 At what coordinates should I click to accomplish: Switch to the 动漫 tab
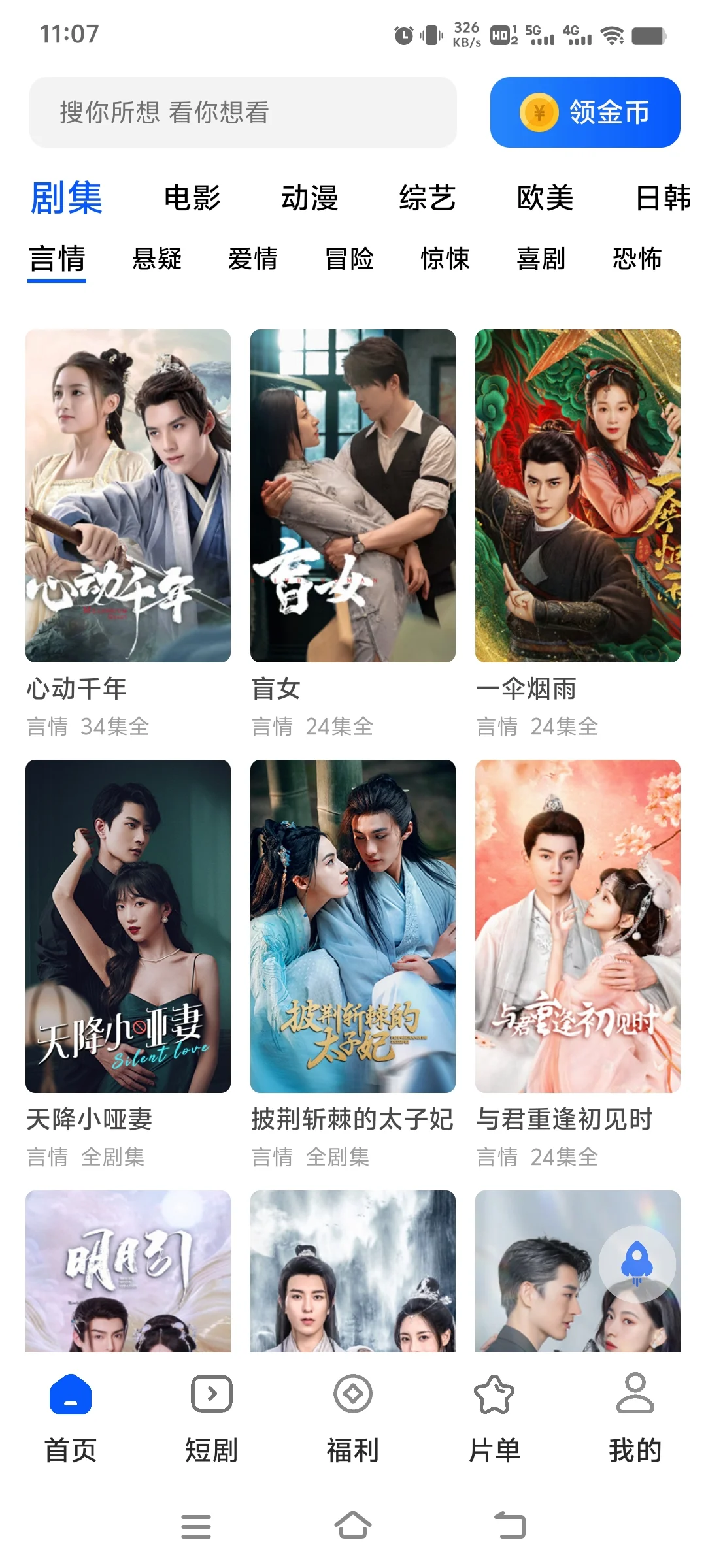tap(310, 197)
